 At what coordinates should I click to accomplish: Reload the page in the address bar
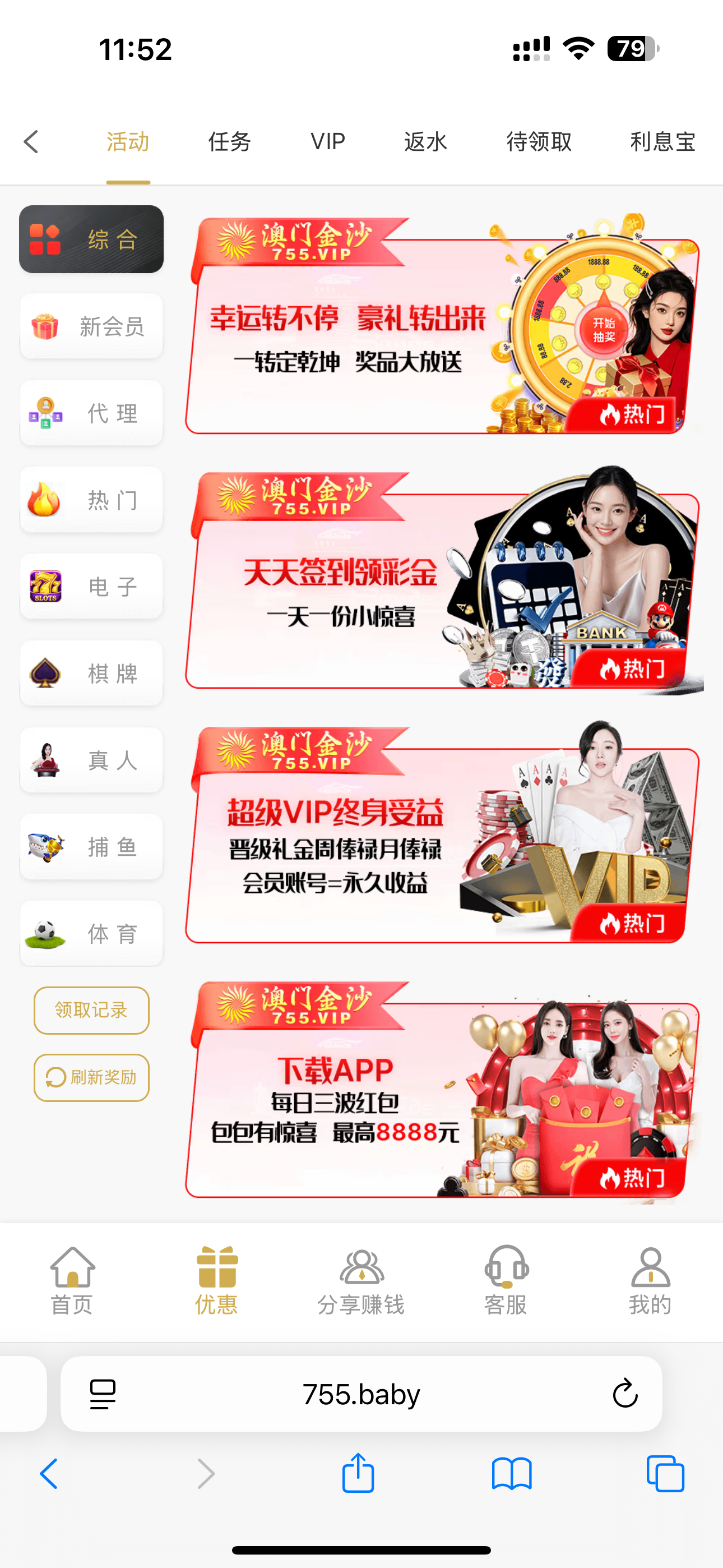pos(624,1394)
